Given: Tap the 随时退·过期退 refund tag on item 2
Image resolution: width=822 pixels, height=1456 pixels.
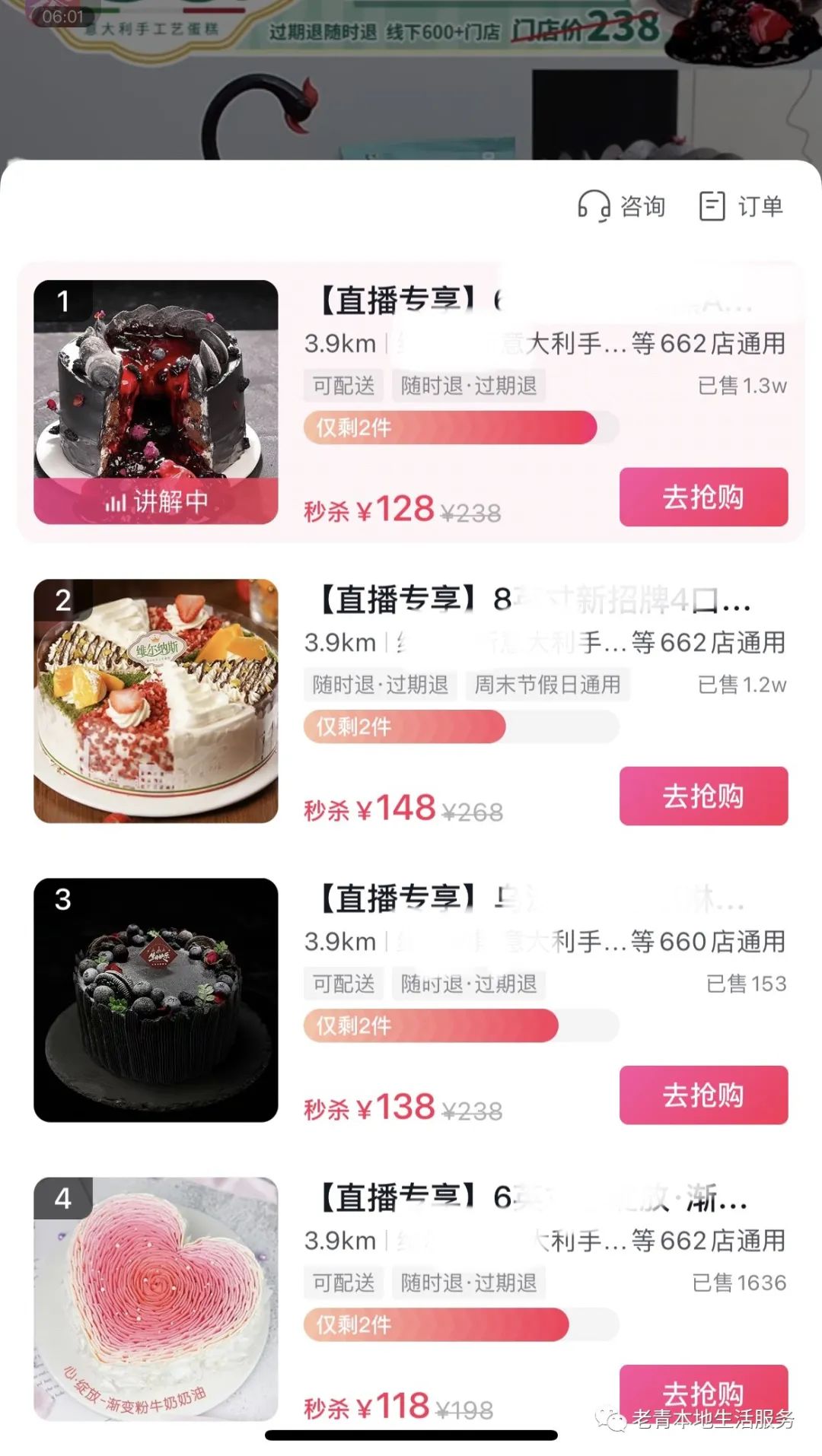Looking at the screenshot, I should coord(378,685).
